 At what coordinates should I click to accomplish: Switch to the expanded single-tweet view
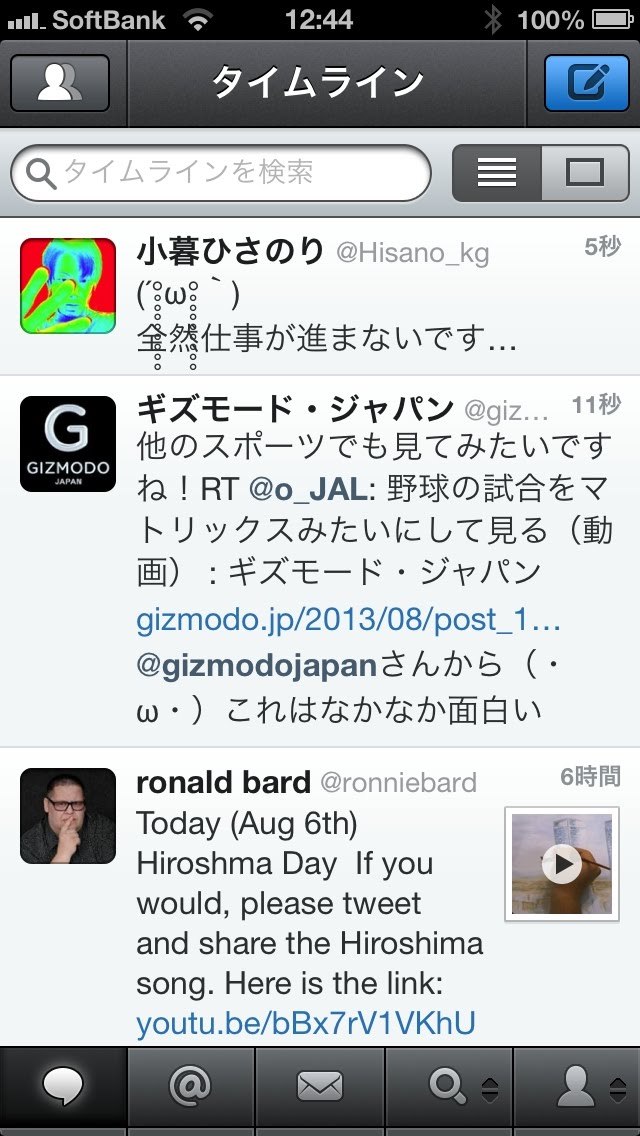click(585, 173)
